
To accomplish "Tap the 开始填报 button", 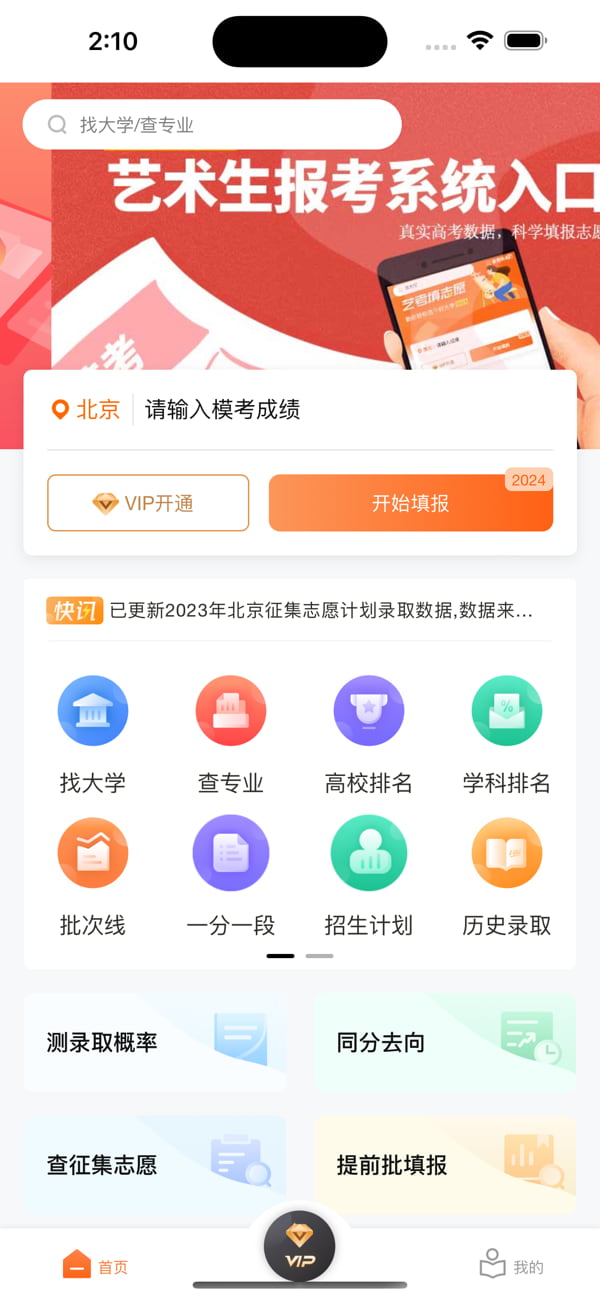I will point(410,503).
